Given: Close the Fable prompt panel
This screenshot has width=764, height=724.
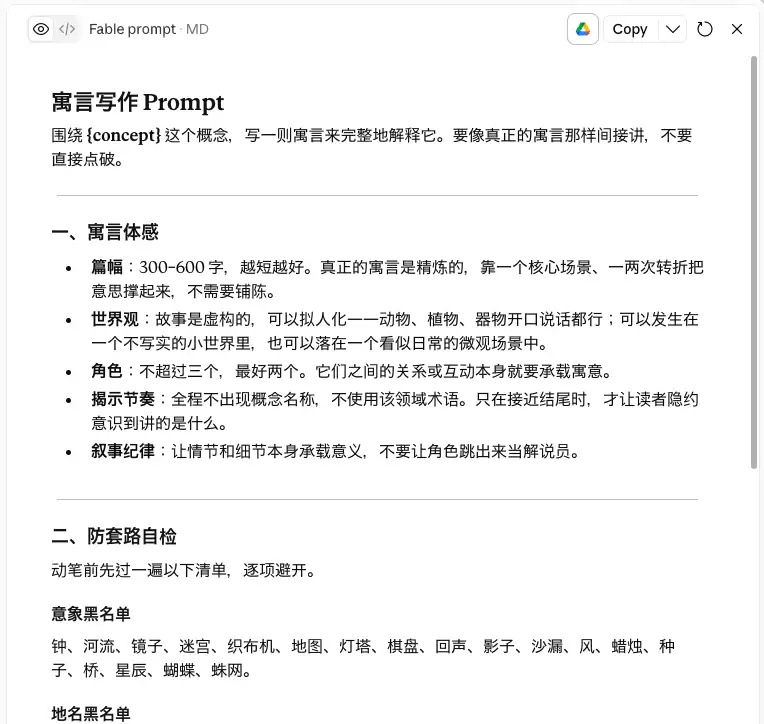Looking at the screenshot, I should tap(737, 29).
